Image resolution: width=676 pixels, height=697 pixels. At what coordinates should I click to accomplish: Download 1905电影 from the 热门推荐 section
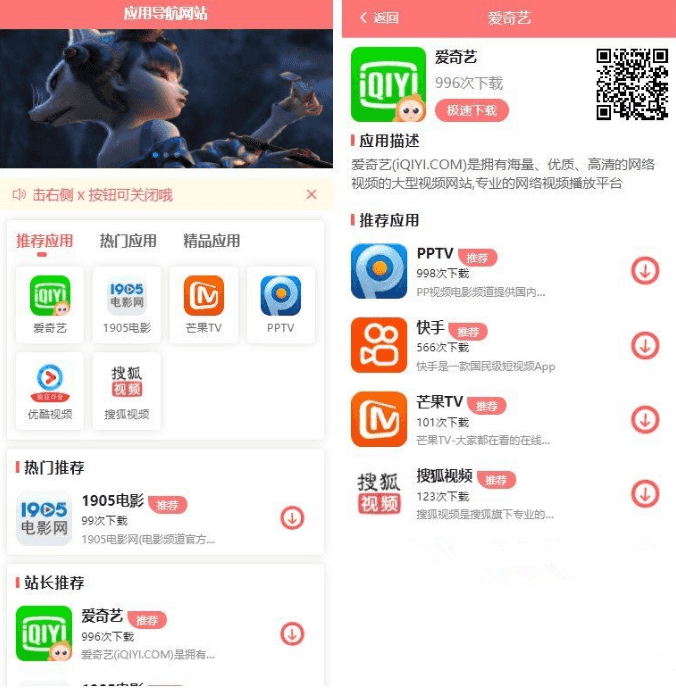(x=292, y=518)
